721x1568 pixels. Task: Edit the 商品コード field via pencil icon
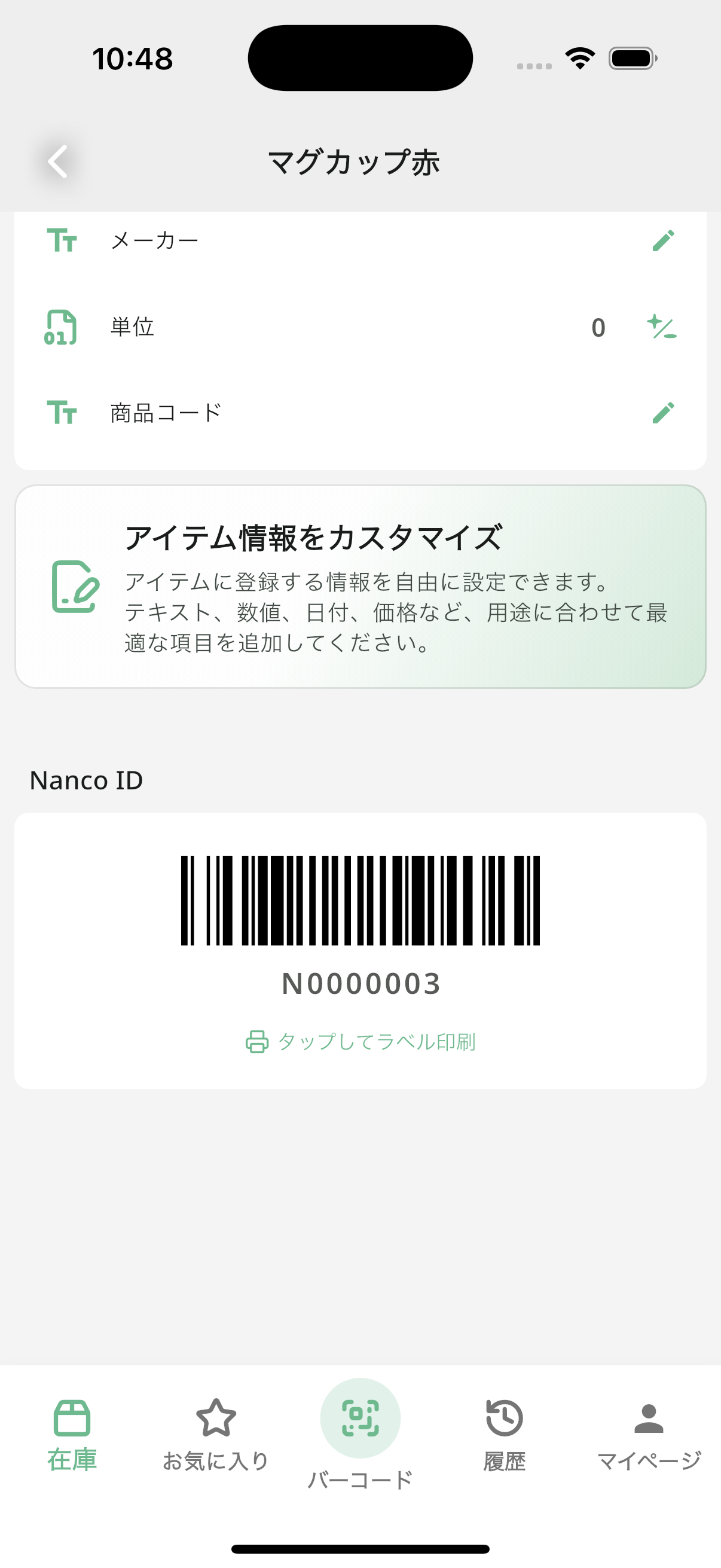pyautogui.click(x=664, y=413)
